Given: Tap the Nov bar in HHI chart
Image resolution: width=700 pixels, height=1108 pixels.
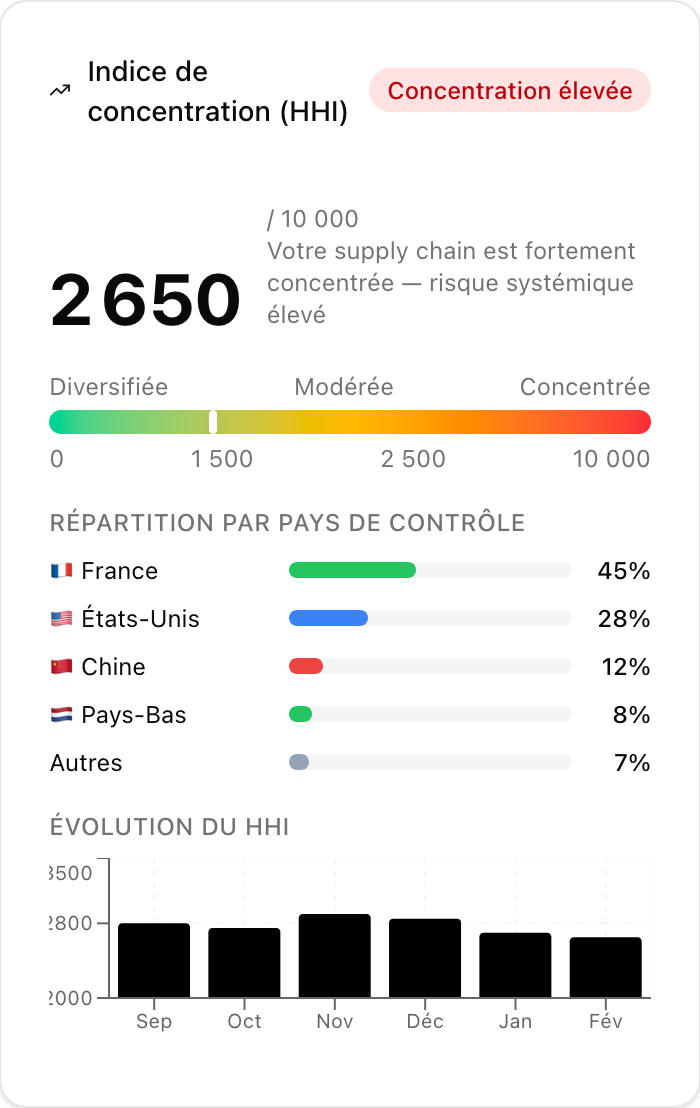Looking at the screenshot, I should pyautogui.click(x=334, y=955).
